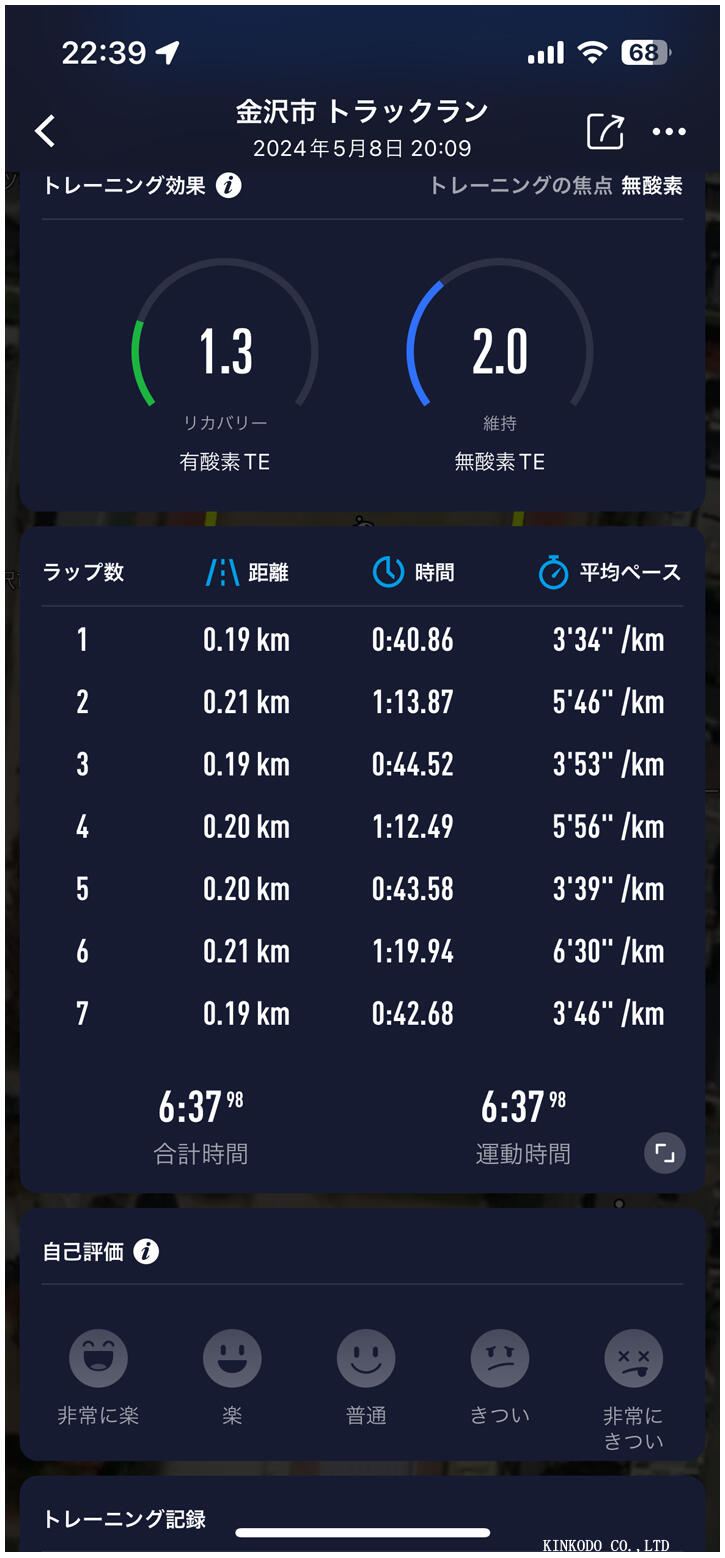The height and width of the screenshot is (1558, 725).
Task: Select the 普通 self-evaluation face
Action: pyautogui.click(x=366, y=1358)
